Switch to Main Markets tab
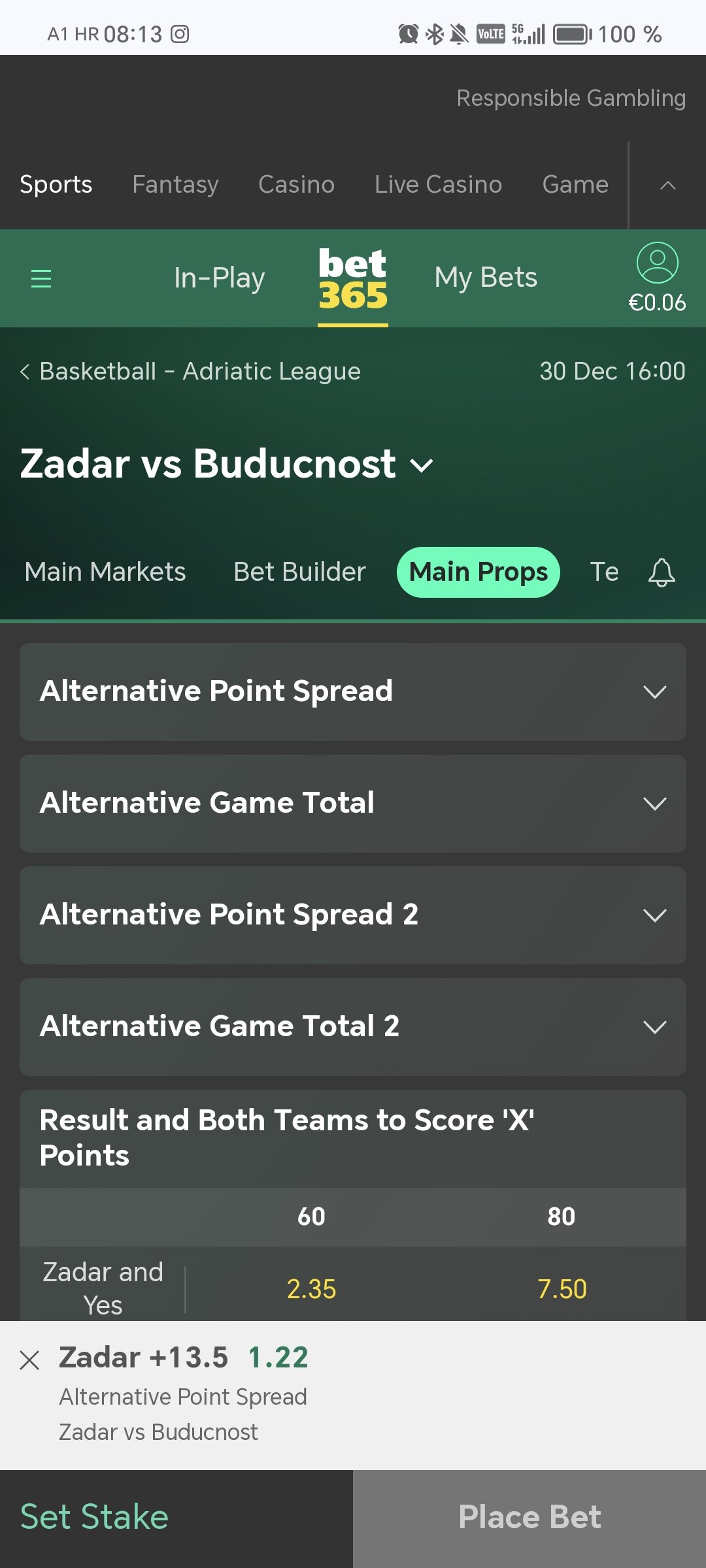The height and width of the screenshot is (1568, 706). pyautogui.click(x=105, y=572)
